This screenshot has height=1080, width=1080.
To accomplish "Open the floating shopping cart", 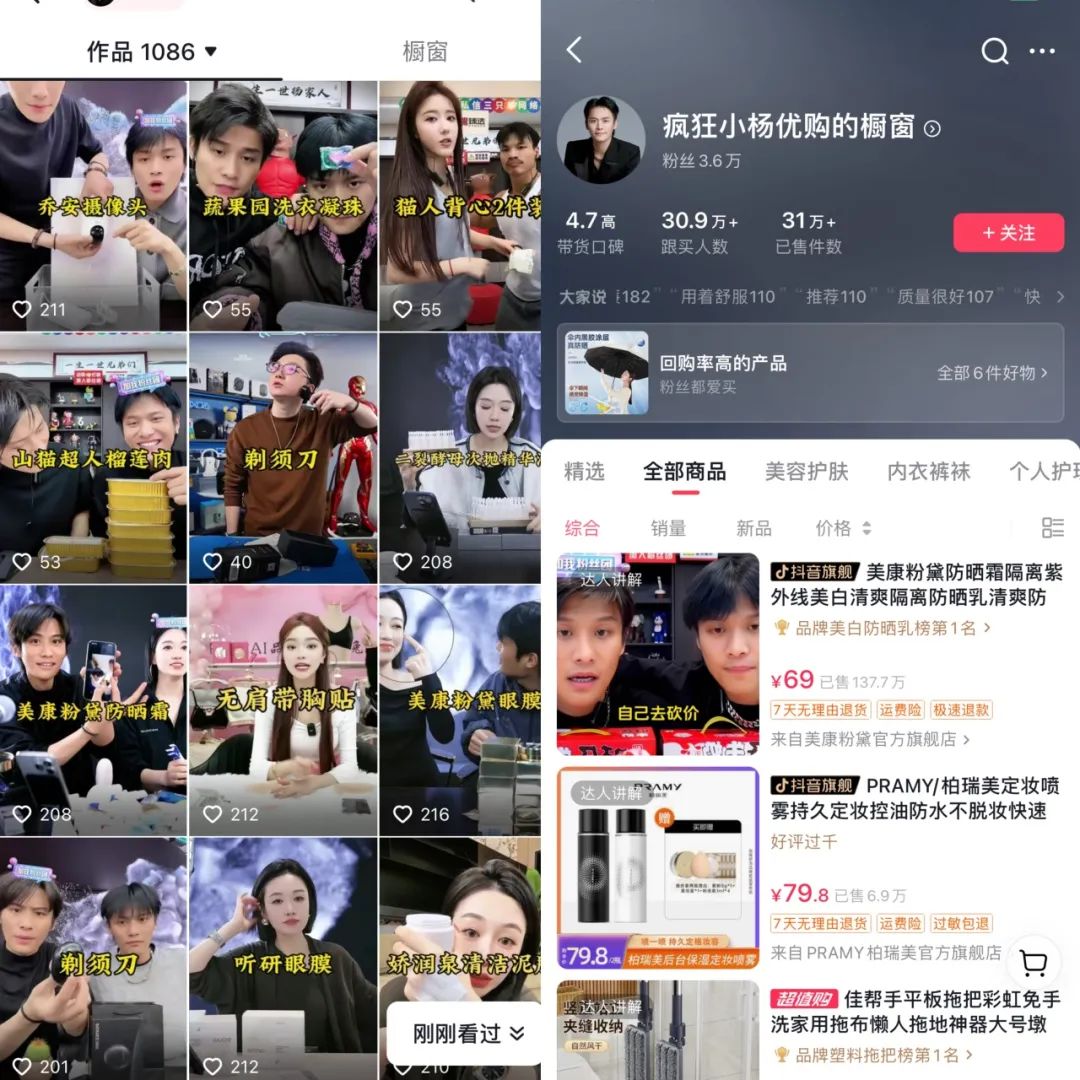I will pos(1033,962).
